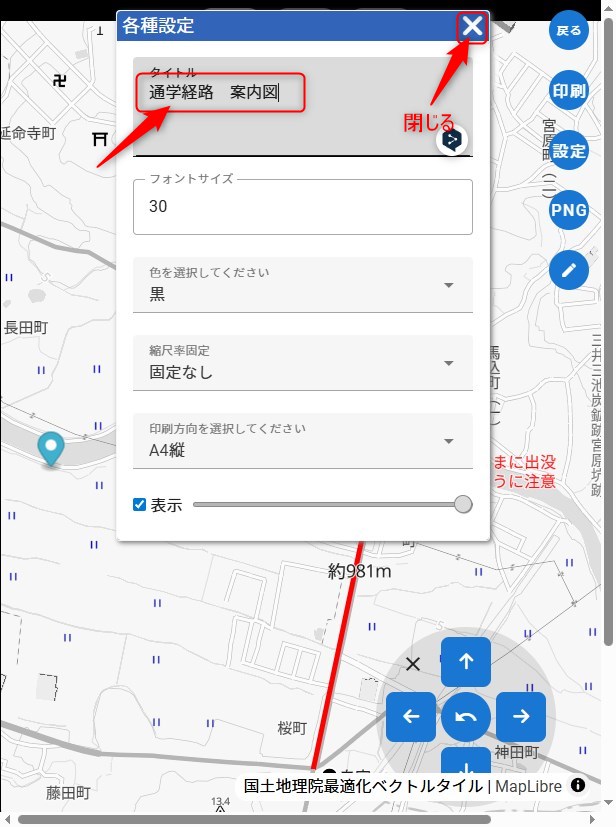Move the map left with the left arrow
Screen dimensions: 616x827
point(411,716)
